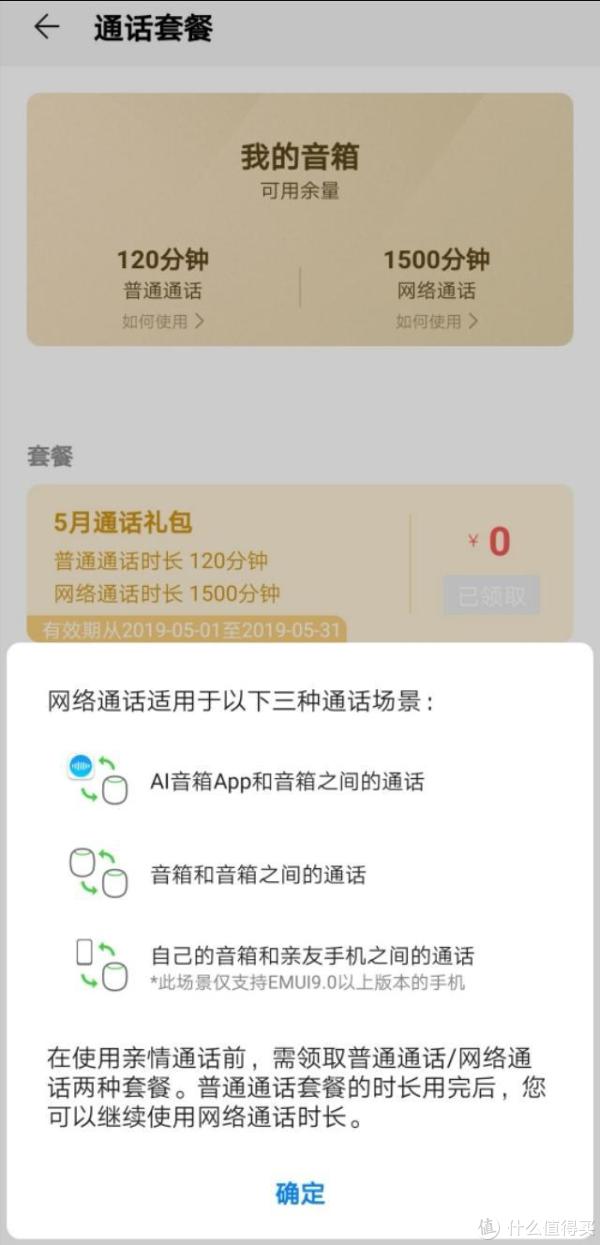
Task: Tap the 已领取 button on 5月通话礼包
Action: point(491,595)
